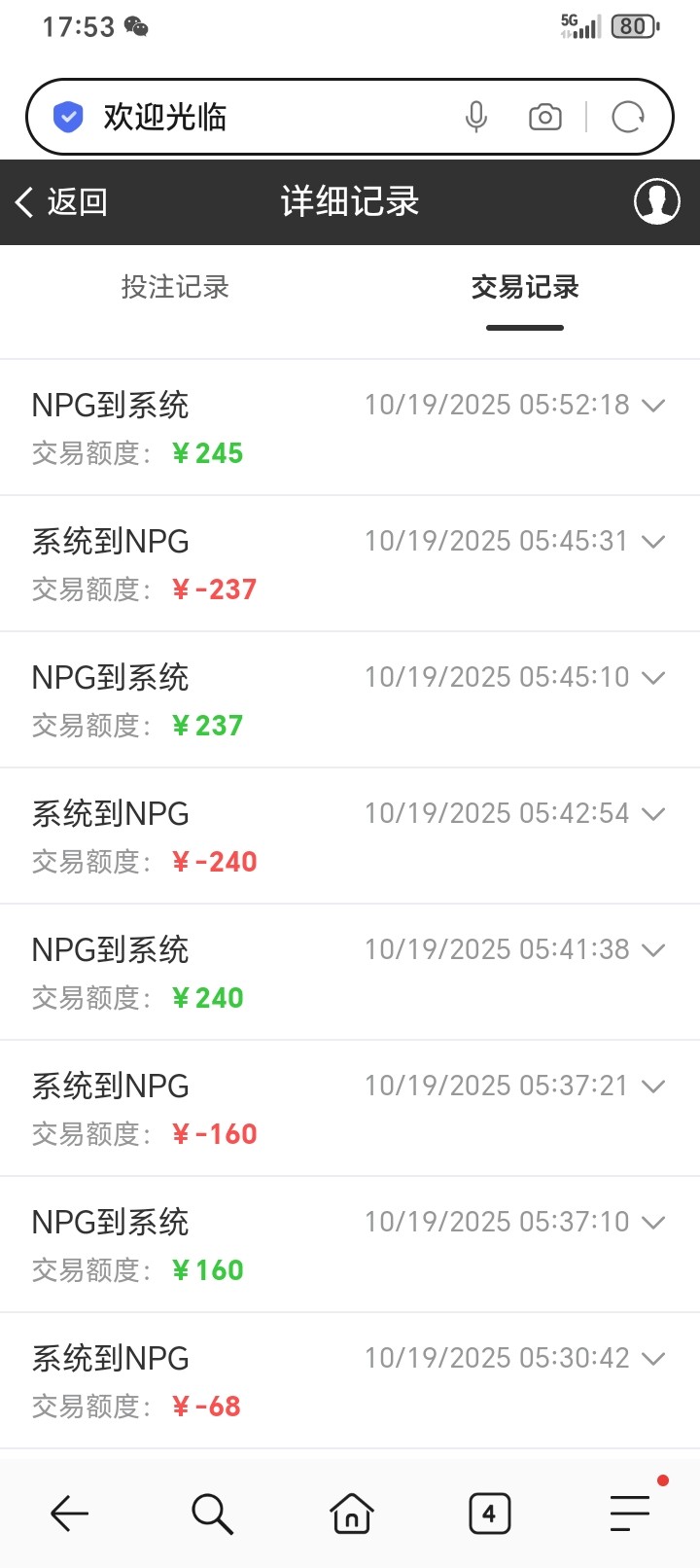Viewport: 700px width, 1568px height.
Task: Reload the page with the refresh icon
Action: click(x=628, y=118)
